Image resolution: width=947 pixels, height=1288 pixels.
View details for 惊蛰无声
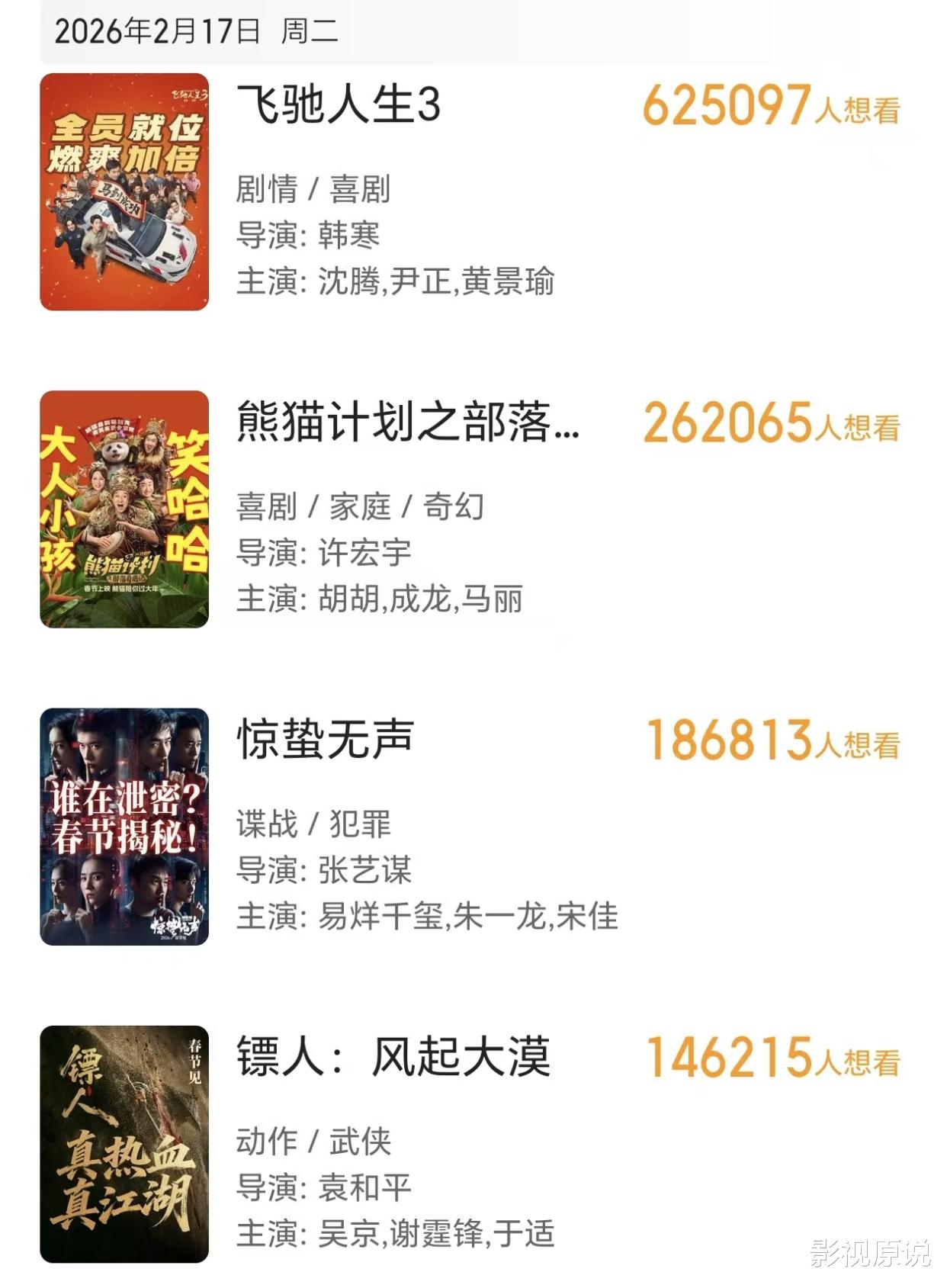(326, 739)
